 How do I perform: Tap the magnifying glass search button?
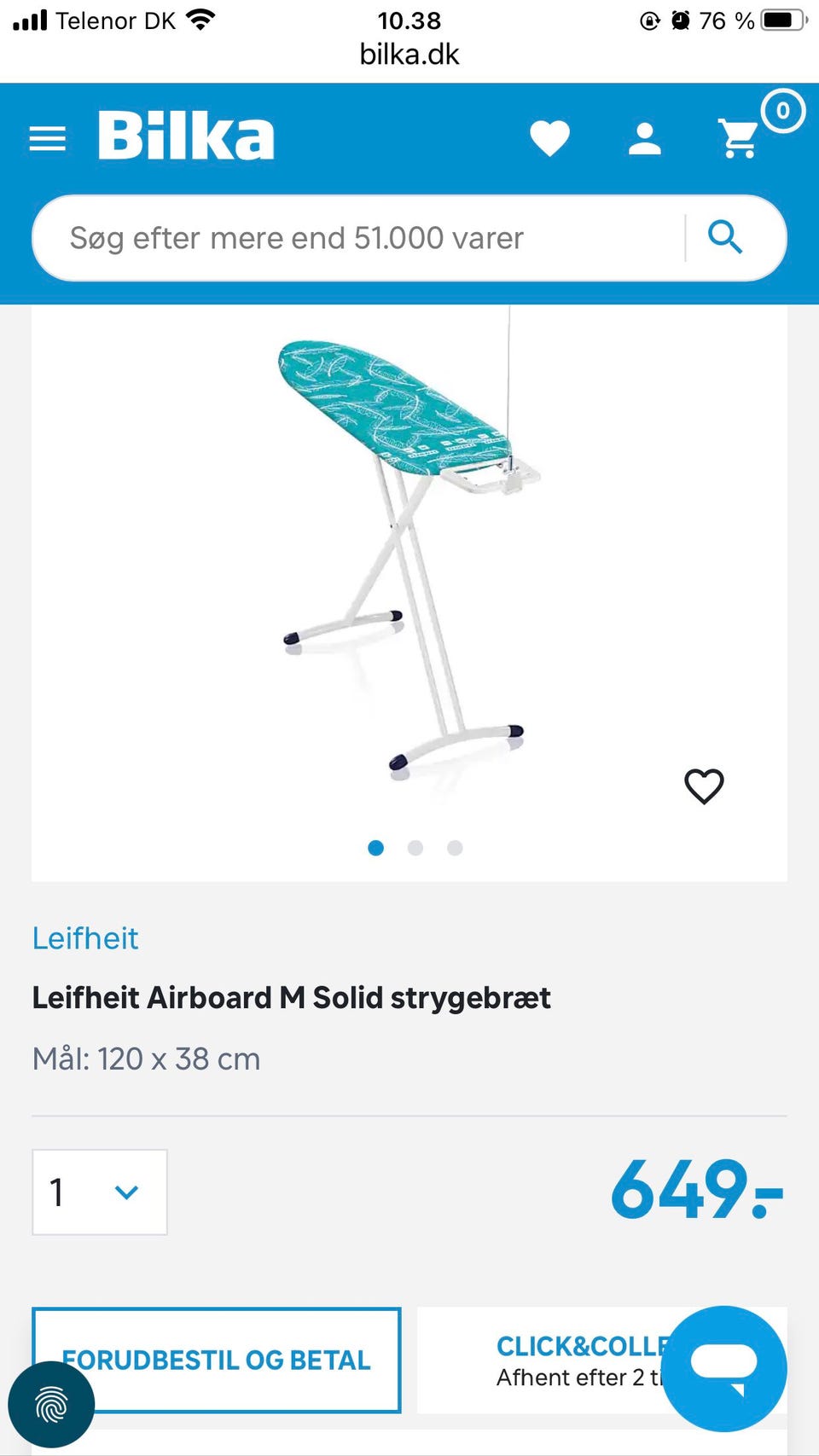725,237
